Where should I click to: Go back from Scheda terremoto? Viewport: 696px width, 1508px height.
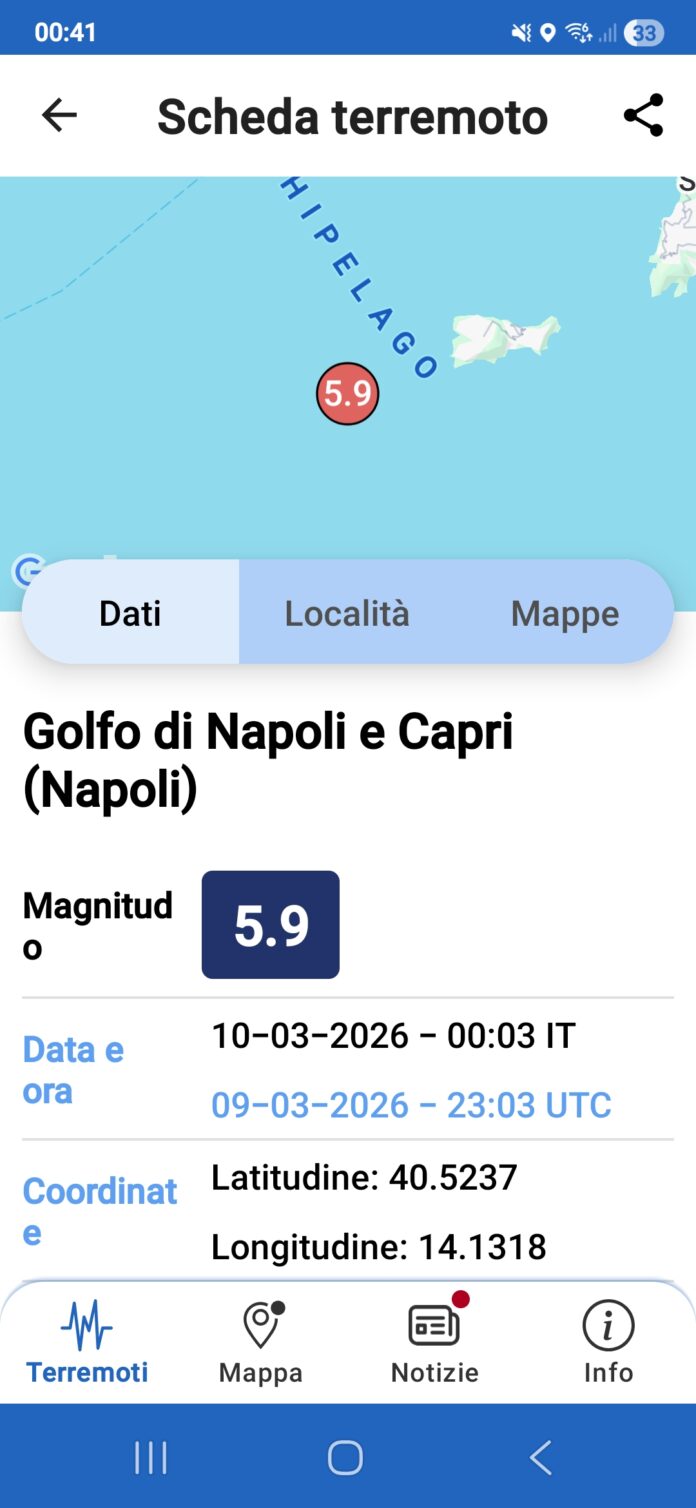click(x=59, y=116)
